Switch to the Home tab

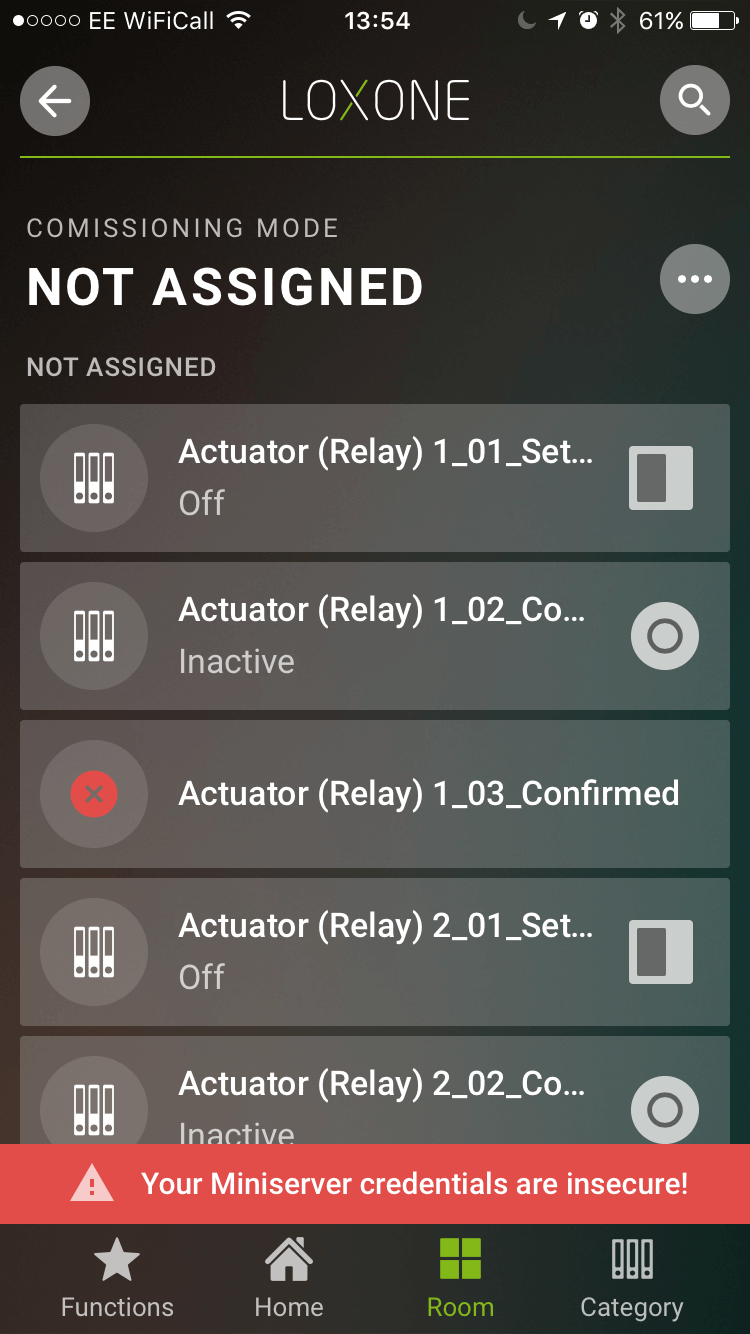[289, 1279]
